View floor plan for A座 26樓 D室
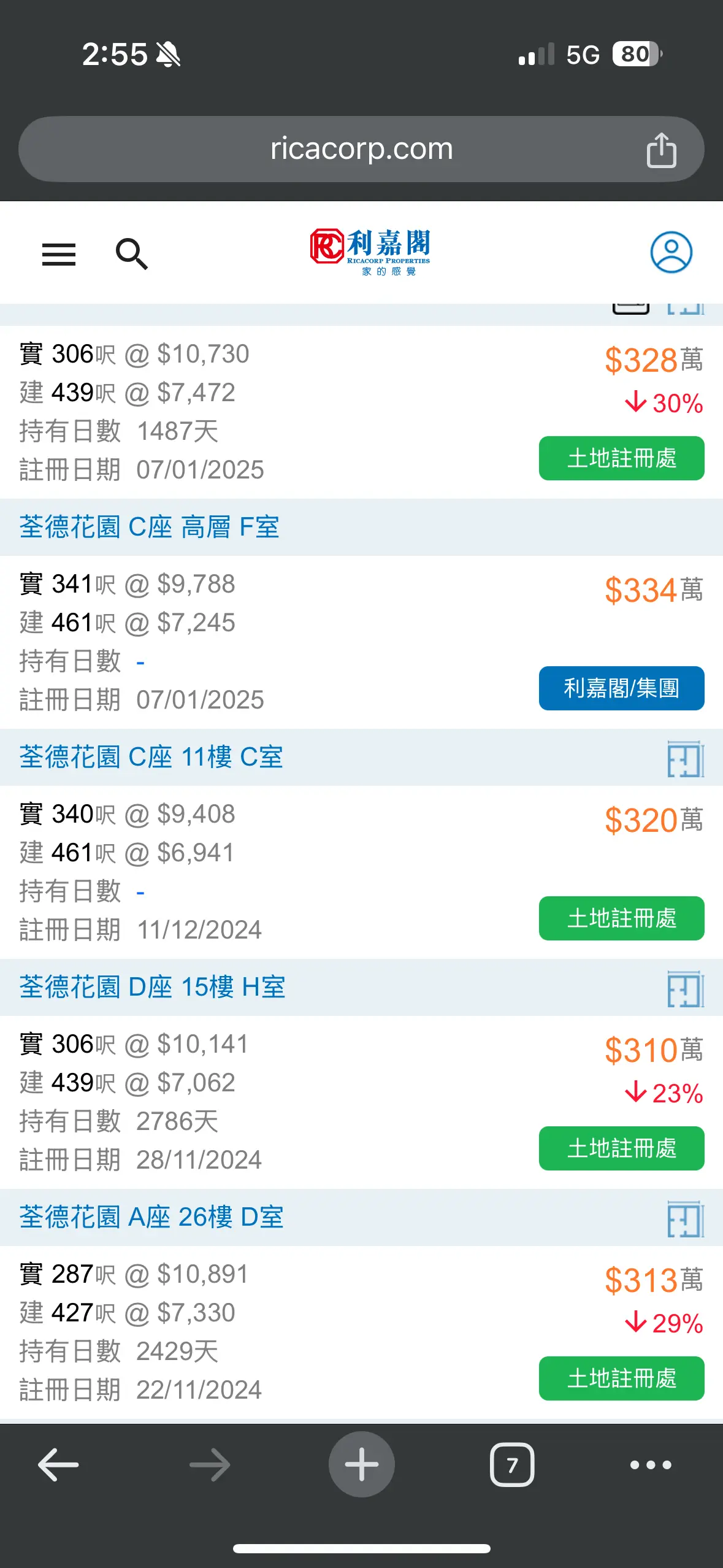The height and width of the screenshot is (1568, 723). point(686,1219)
